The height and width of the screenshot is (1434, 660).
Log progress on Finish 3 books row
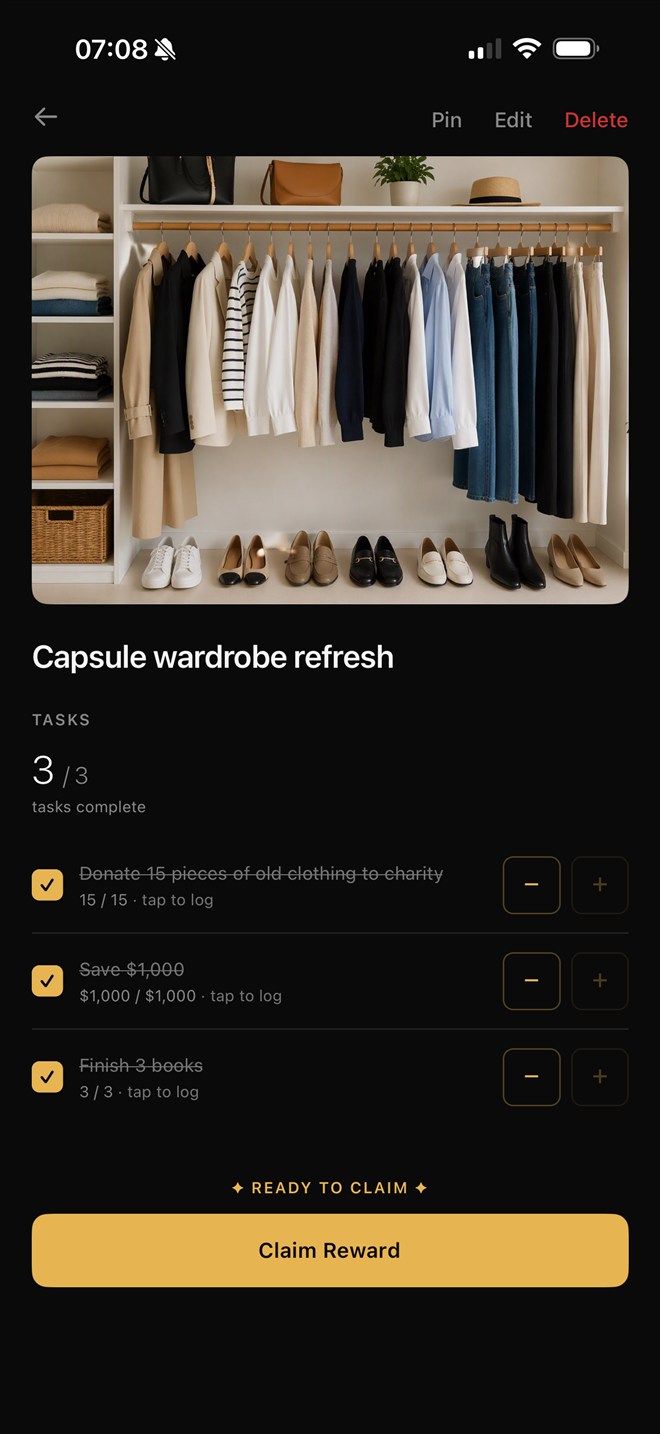[x=141, y=1078]
